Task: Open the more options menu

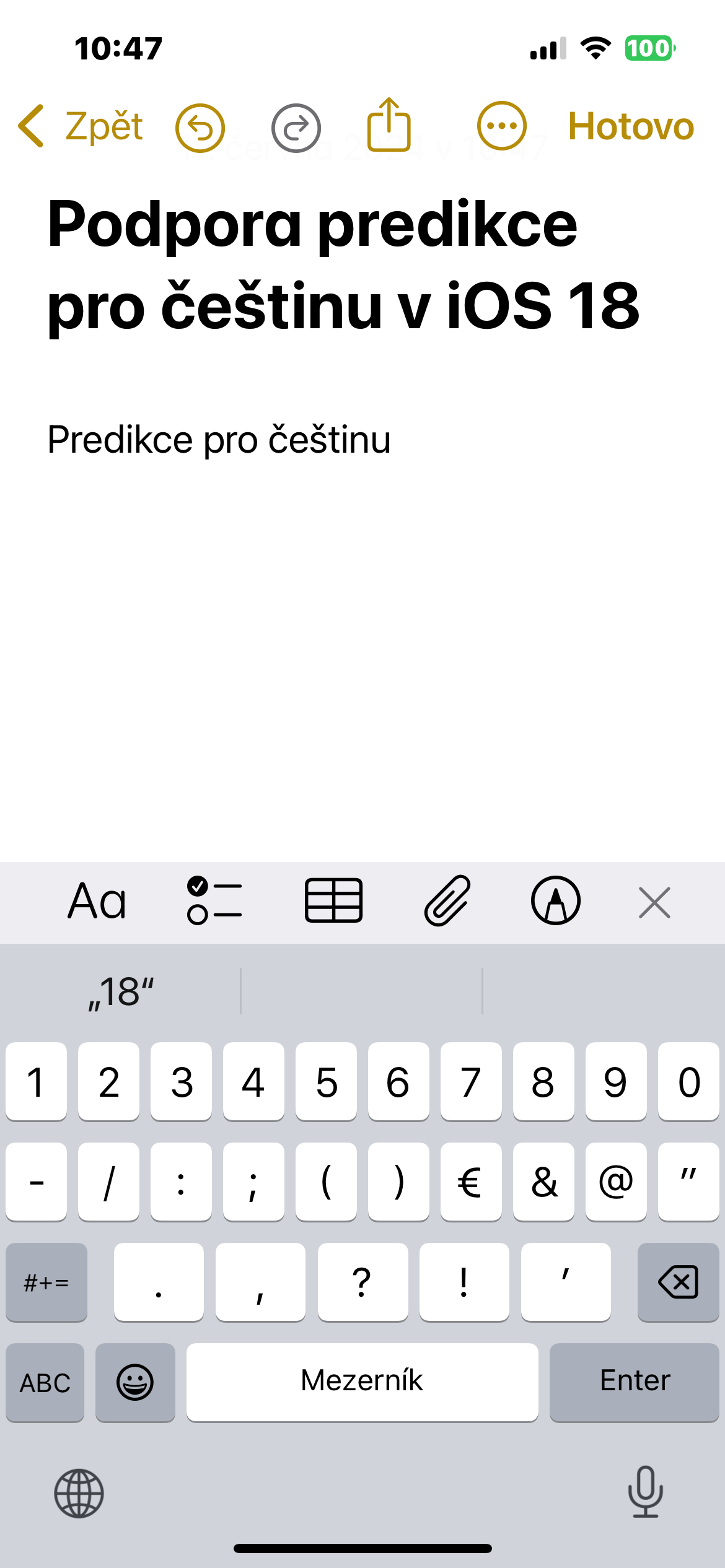Action: click(x=501, y=126)
